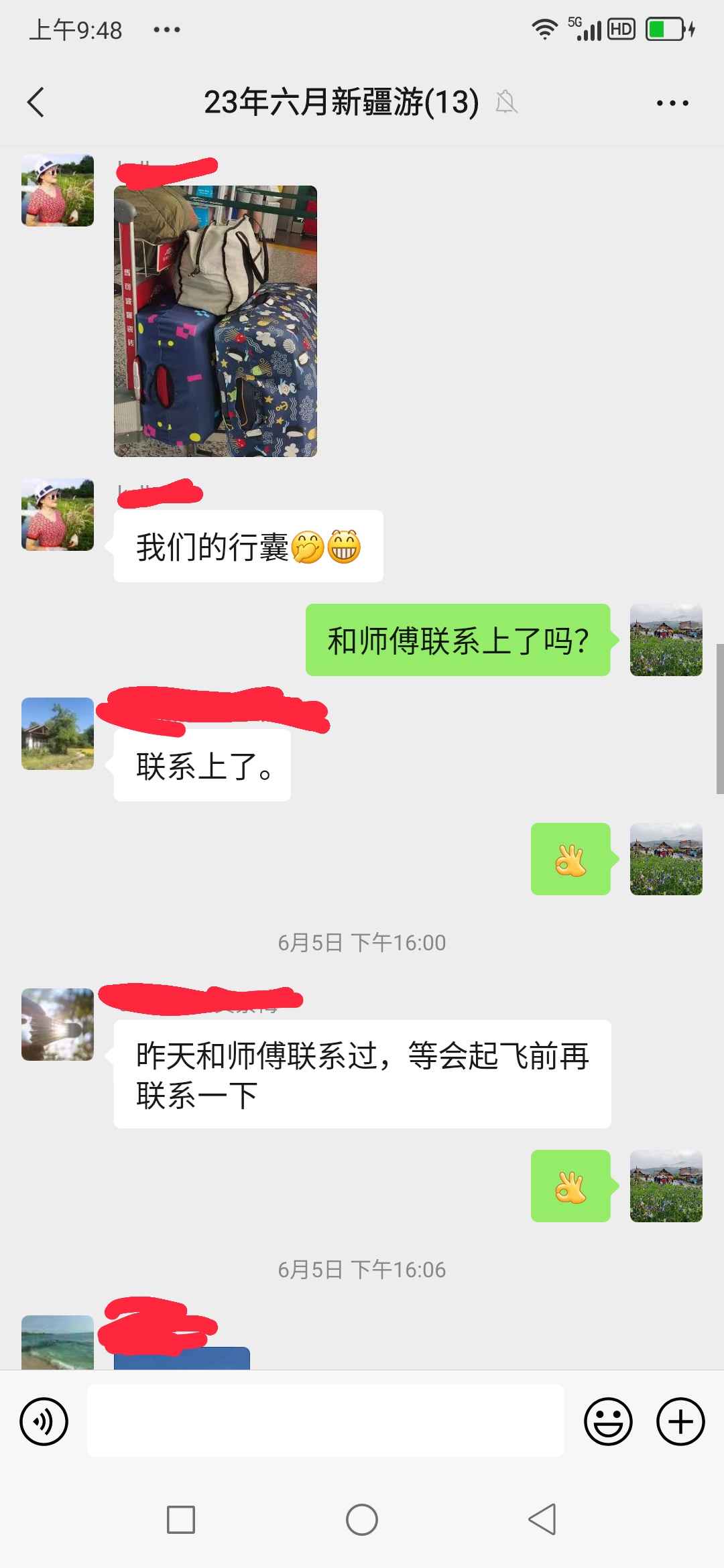Image resolution: width=724 pixels, height=1568 pixels.
Task: Tap the sender's avatar next to 联系上了。
Action: coord(57,734)
